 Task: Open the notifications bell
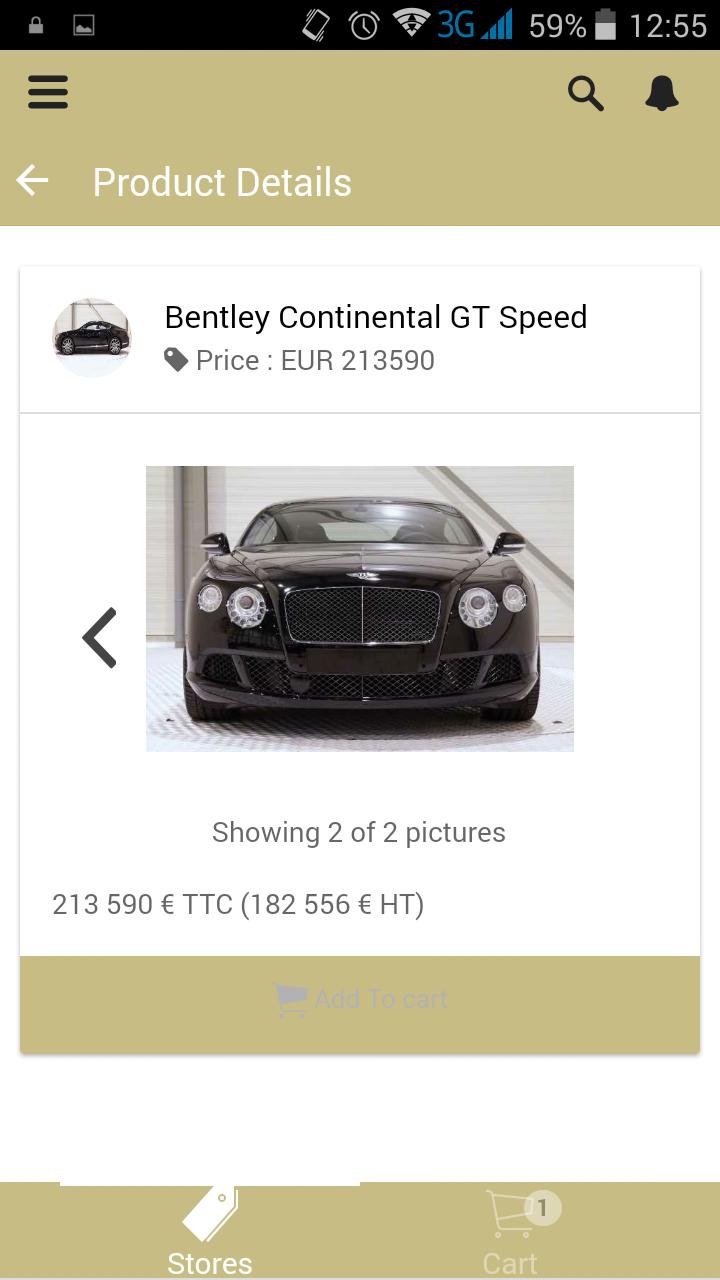[661, 93]
